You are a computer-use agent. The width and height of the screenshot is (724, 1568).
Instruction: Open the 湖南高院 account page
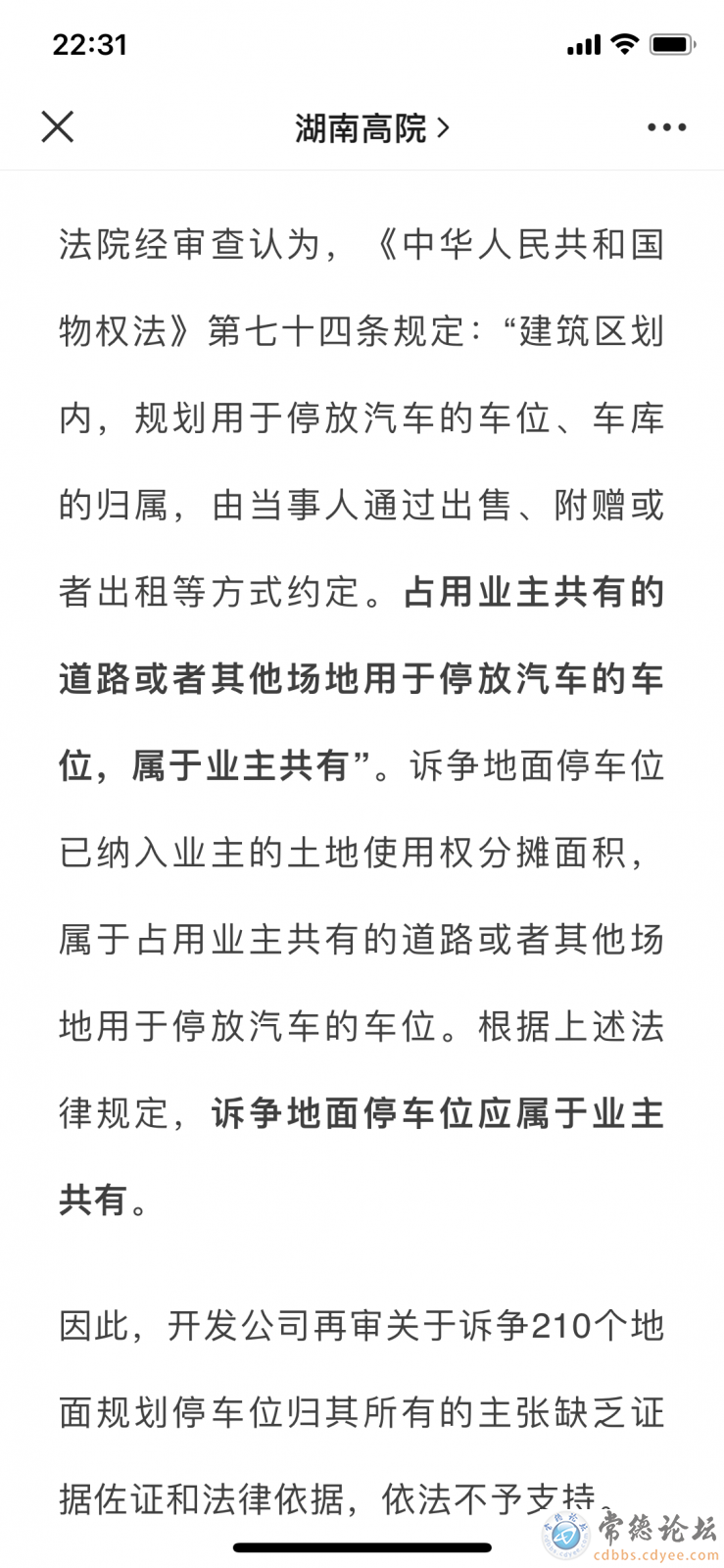tap(372, 127)
